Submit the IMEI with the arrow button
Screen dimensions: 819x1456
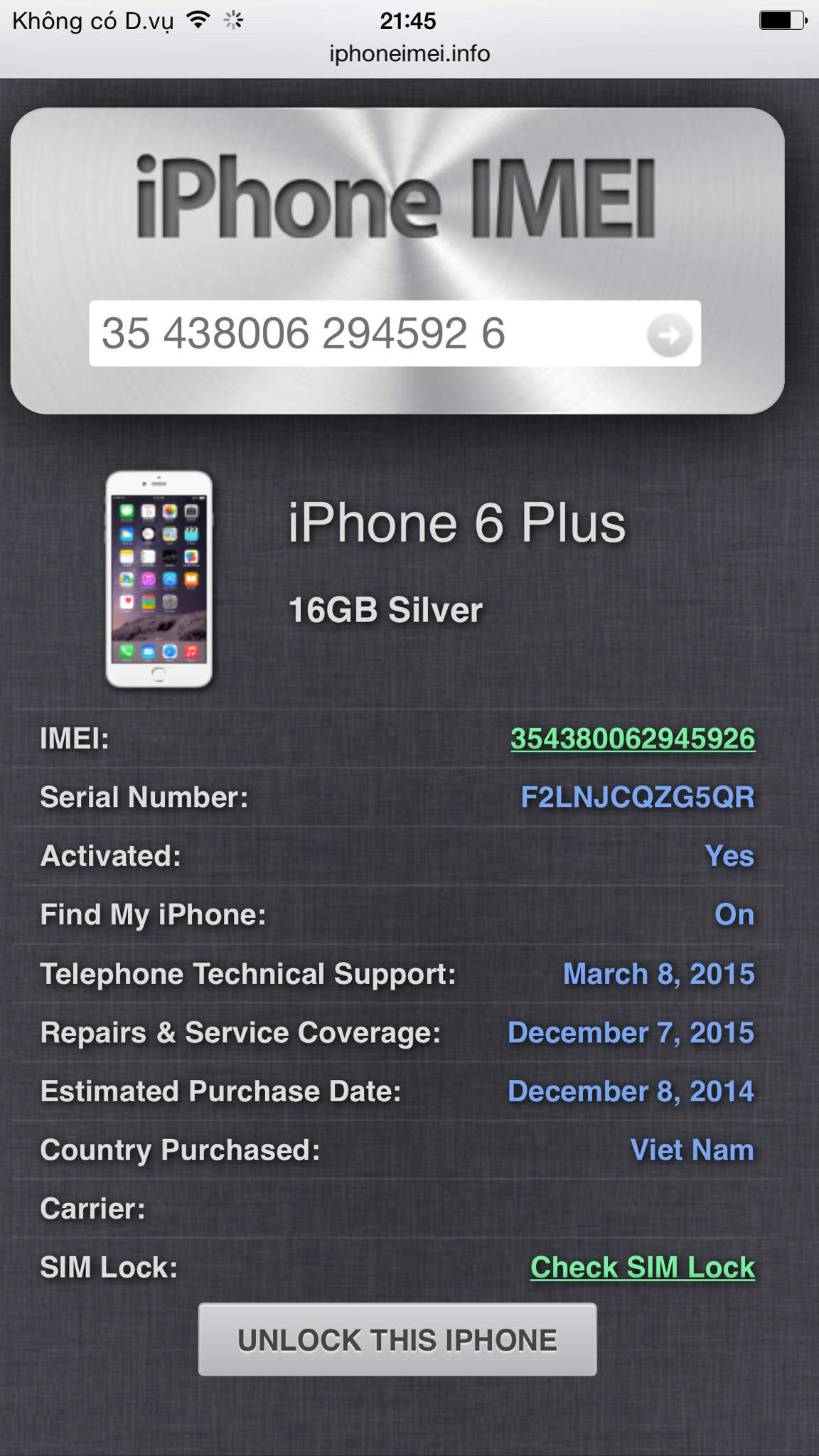[669, 335]
